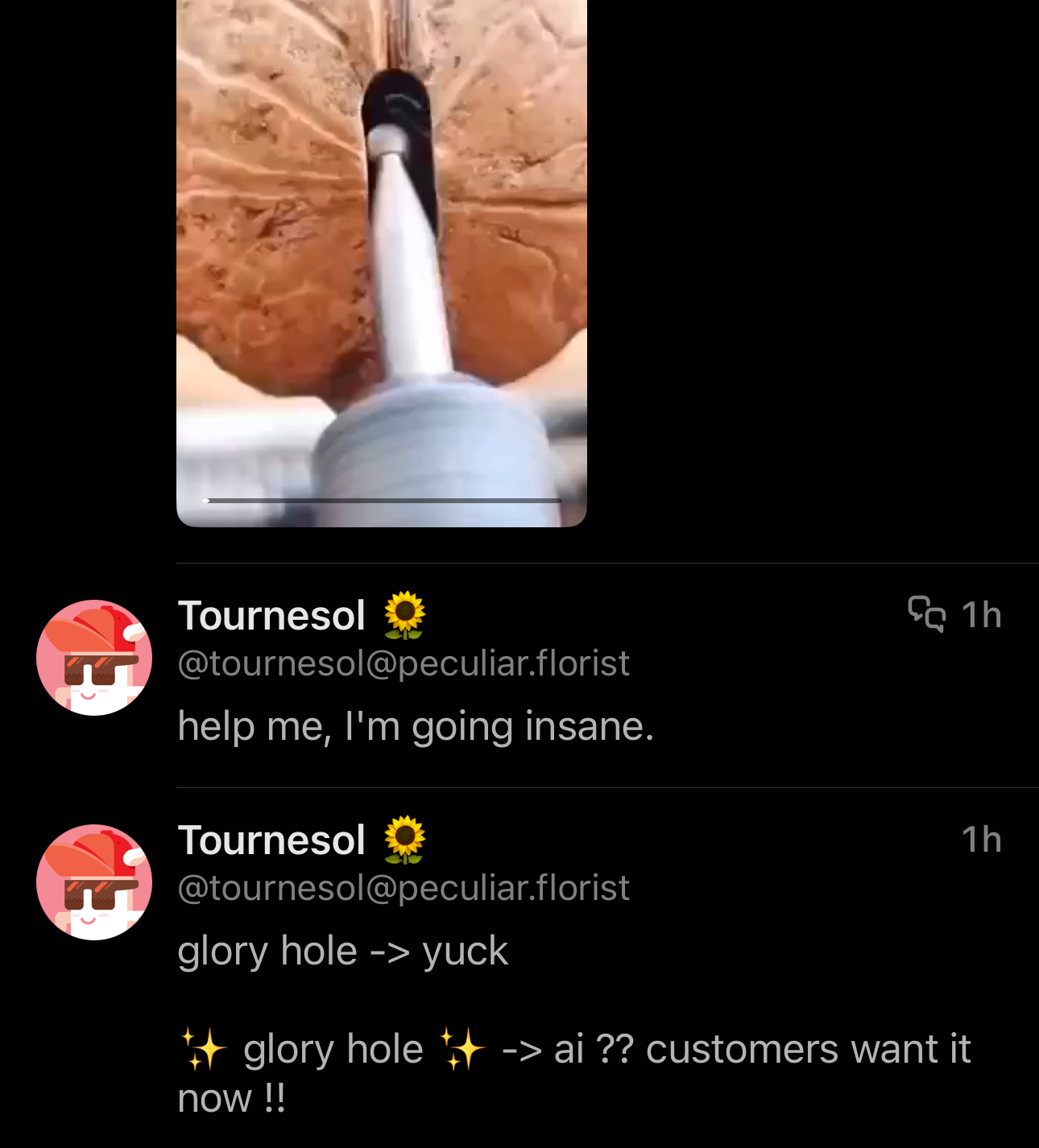Tap the video progress bar to seek
Viewport: 1039px width, 1148px height.
[x=381, y=501]
